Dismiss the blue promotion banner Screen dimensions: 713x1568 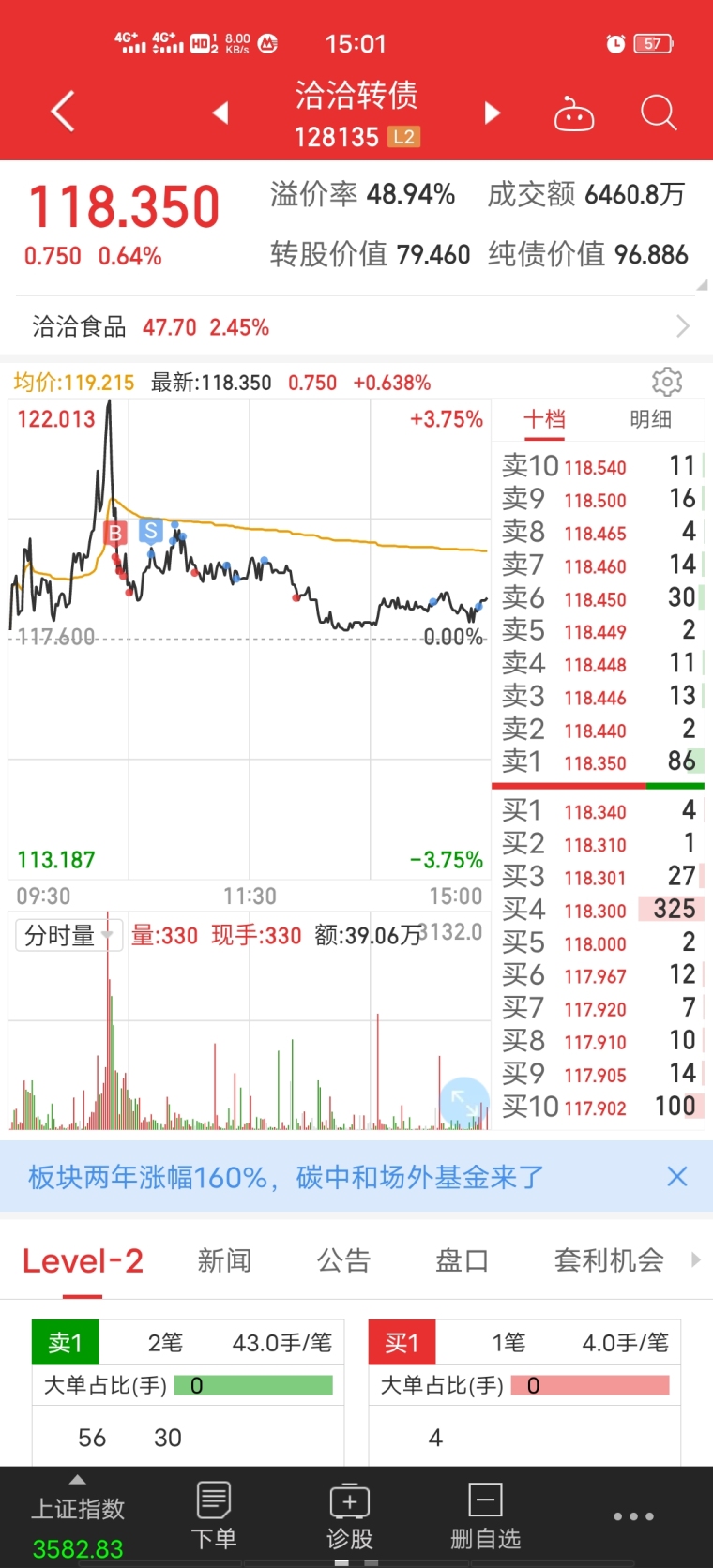(x=676, y=1177)
